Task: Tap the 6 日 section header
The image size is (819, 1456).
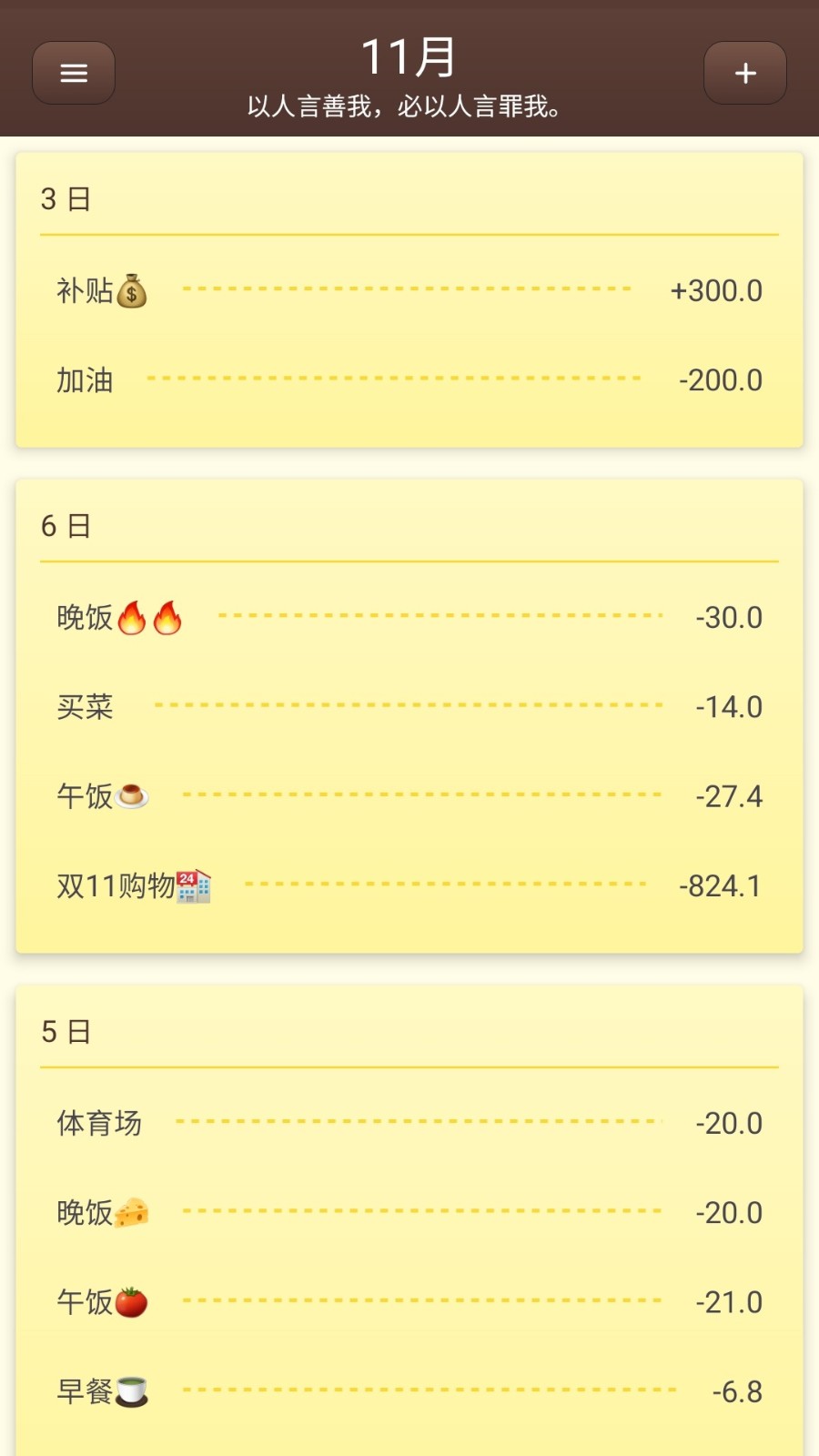Action: point(66,524)
